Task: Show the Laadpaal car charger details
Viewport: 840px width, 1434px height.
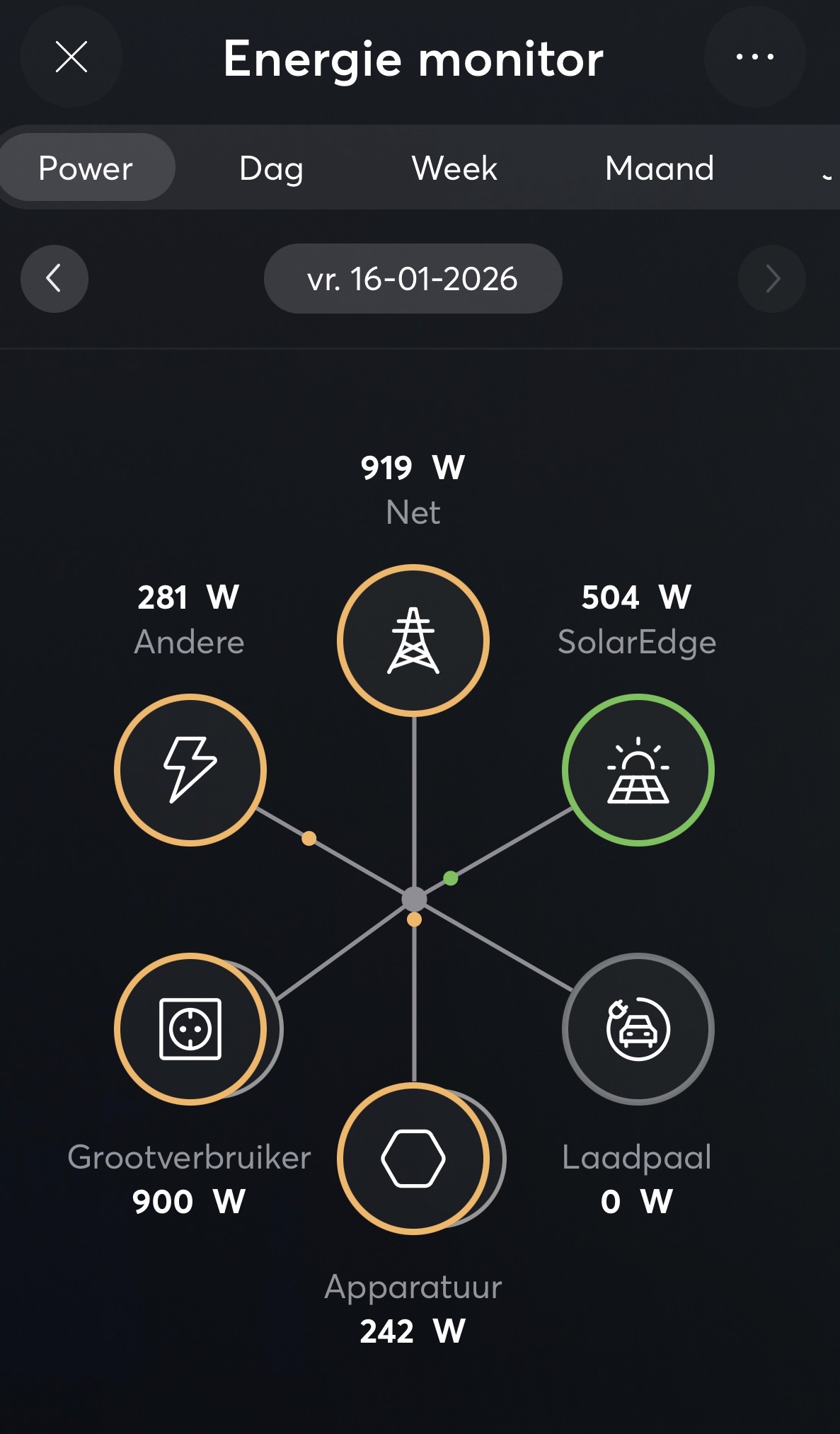Action: [638, 1029]
